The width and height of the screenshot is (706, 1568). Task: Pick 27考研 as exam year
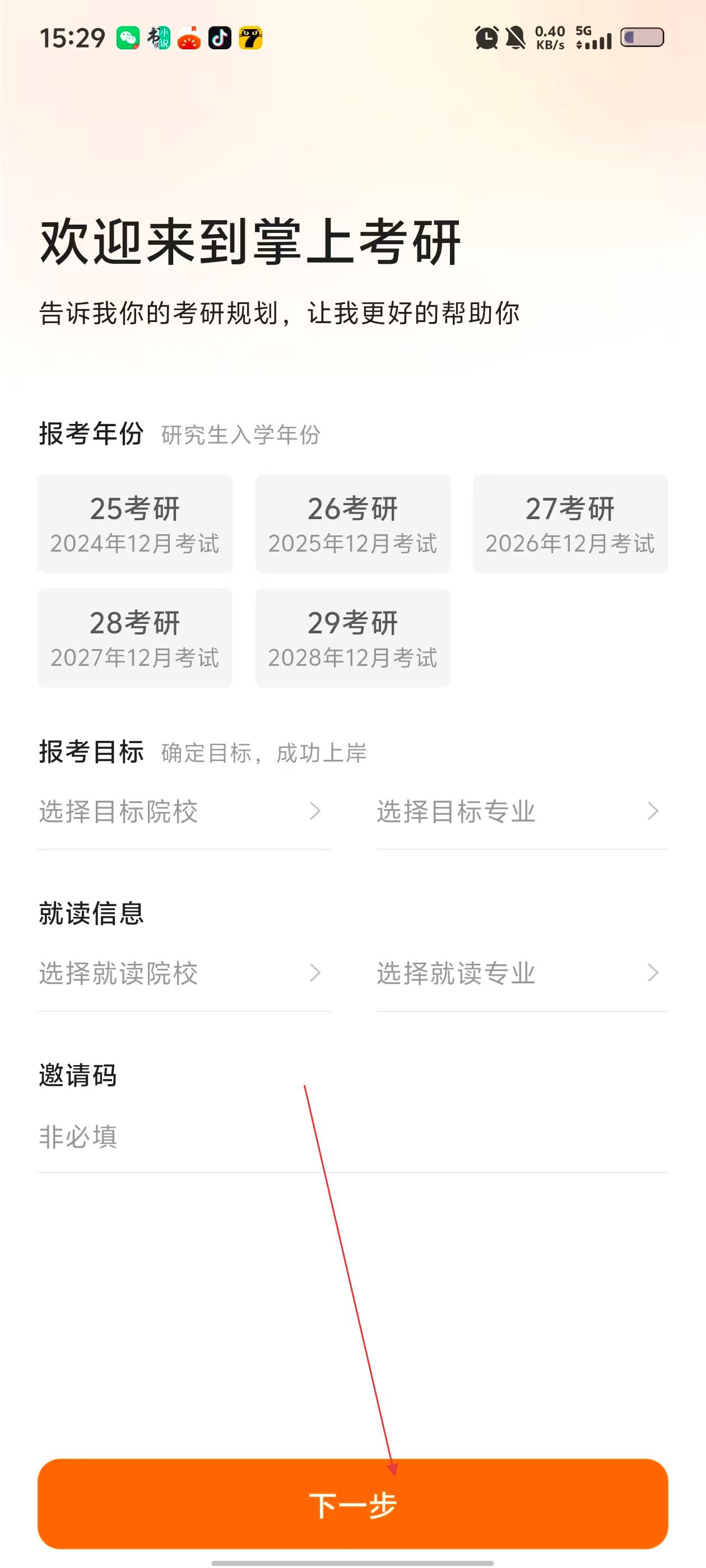click(x=570, y=524)
